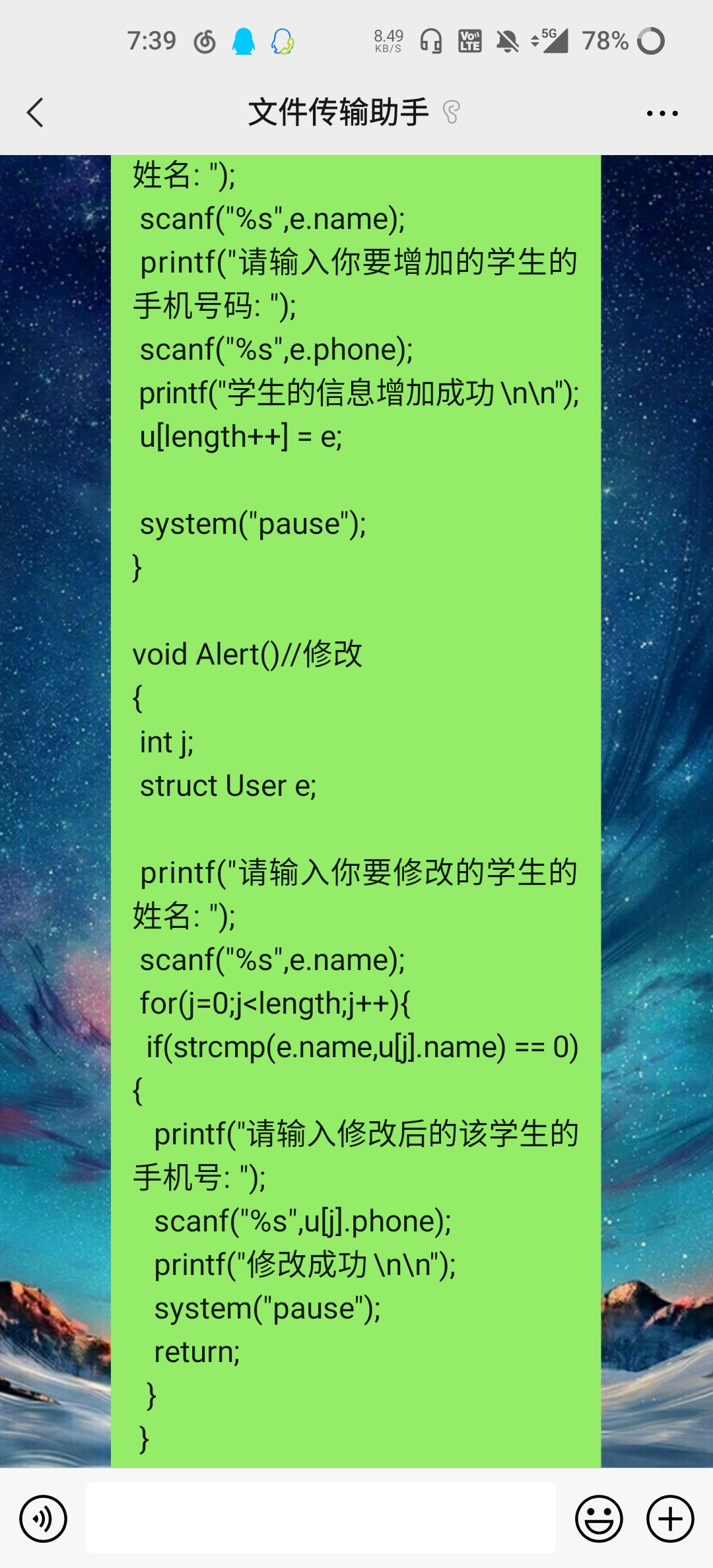Open the plus attachment menu
The image size is (713, 1568).
tap(670, 1519)
